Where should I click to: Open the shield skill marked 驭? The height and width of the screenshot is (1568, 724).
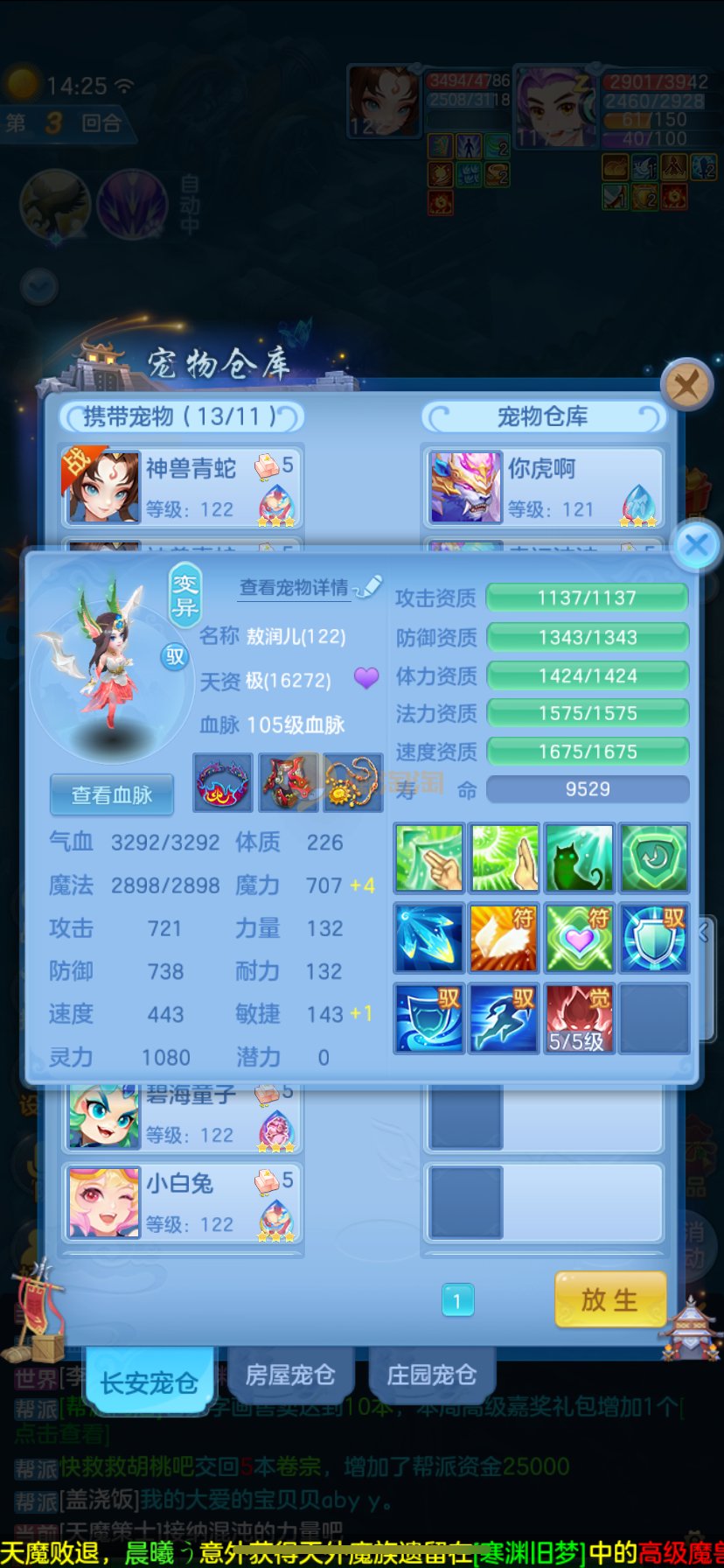654,938
